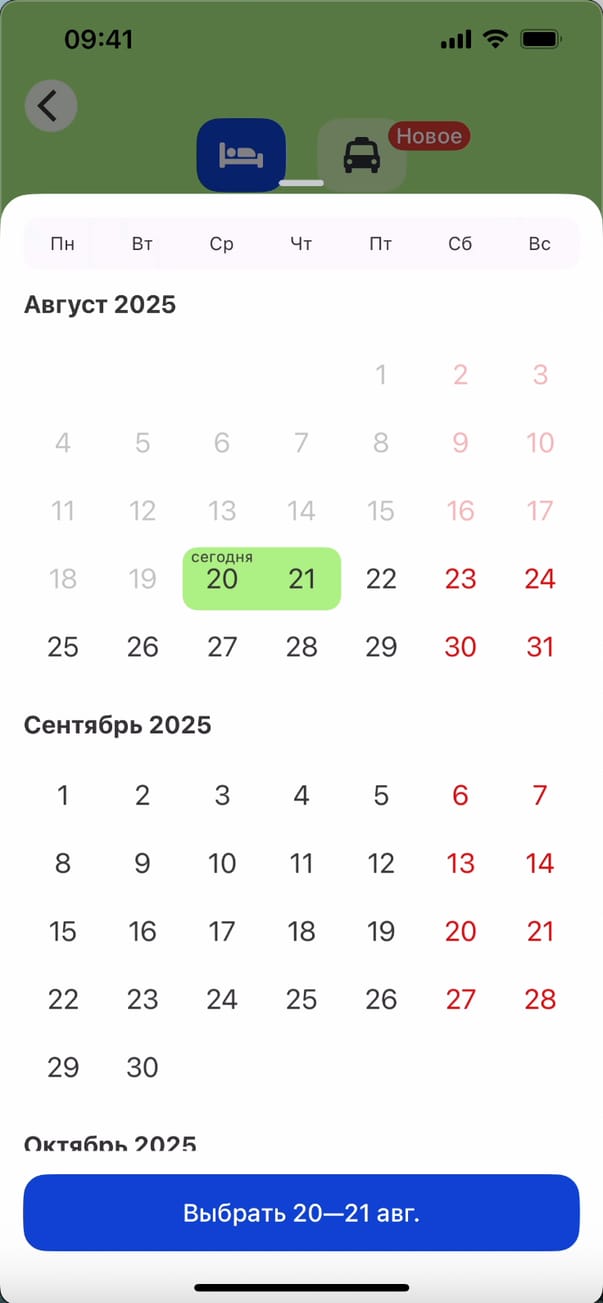Pick September 30 as a date
This screenshot has width=603, height=1303.
click(x=142, y=1068)
